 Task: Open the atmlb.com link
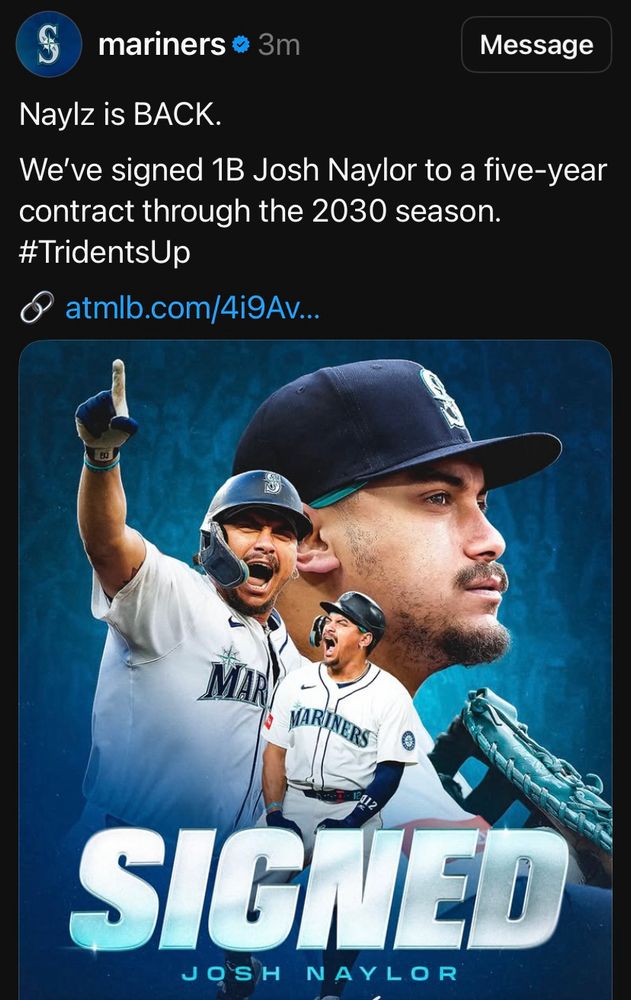192,308
